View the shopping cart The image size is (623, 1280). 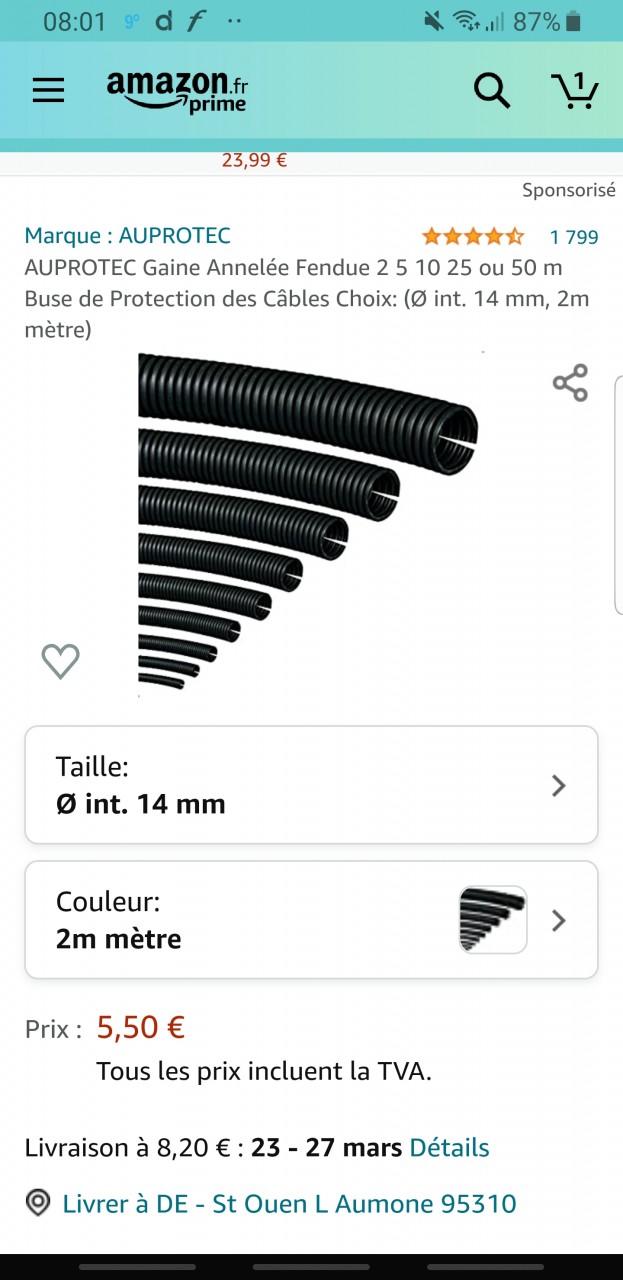[x=575, y=91]
